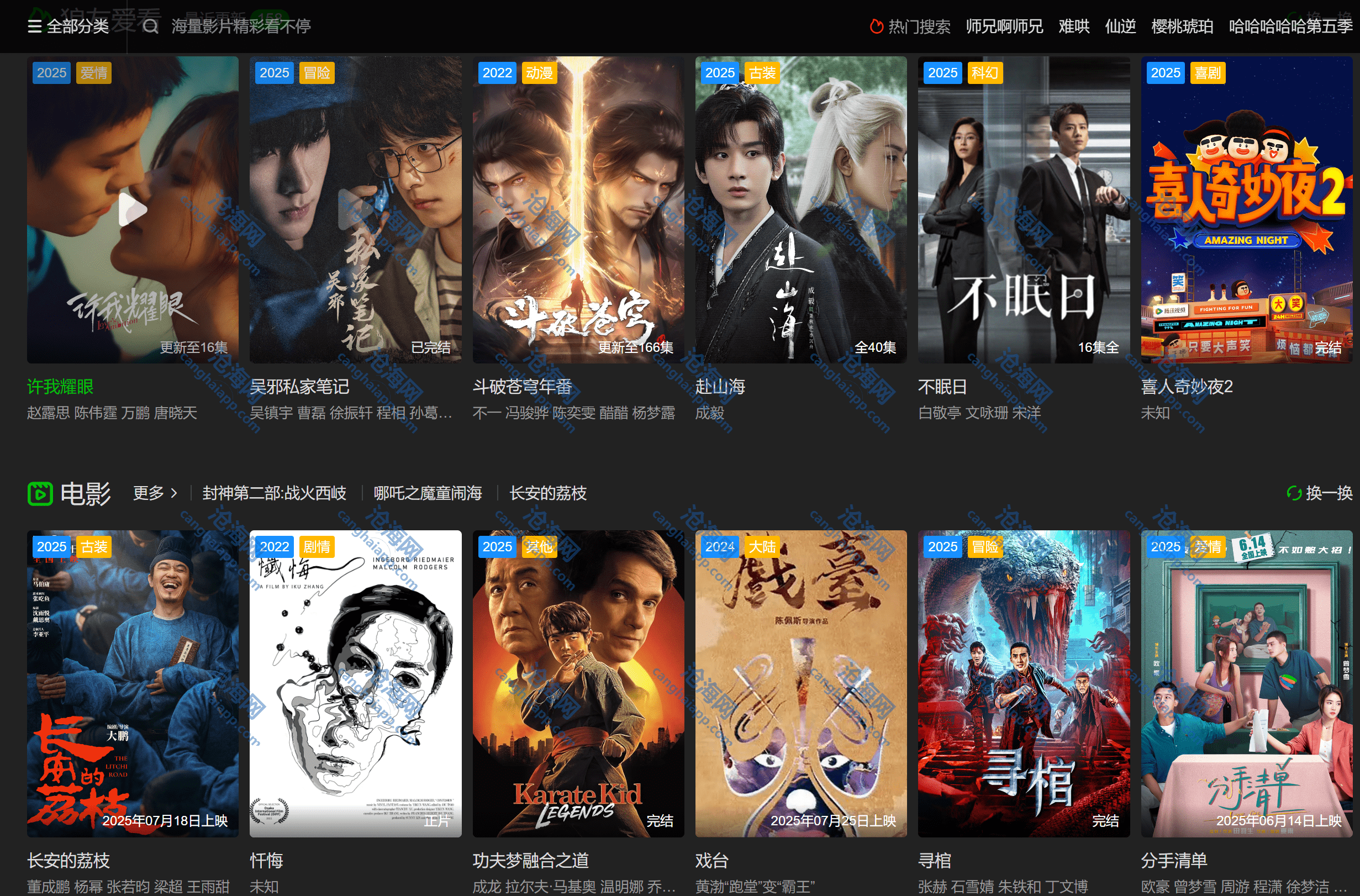
Task: Open the 封神第二部:战火西岐 link
Action: tap(275, 493)
